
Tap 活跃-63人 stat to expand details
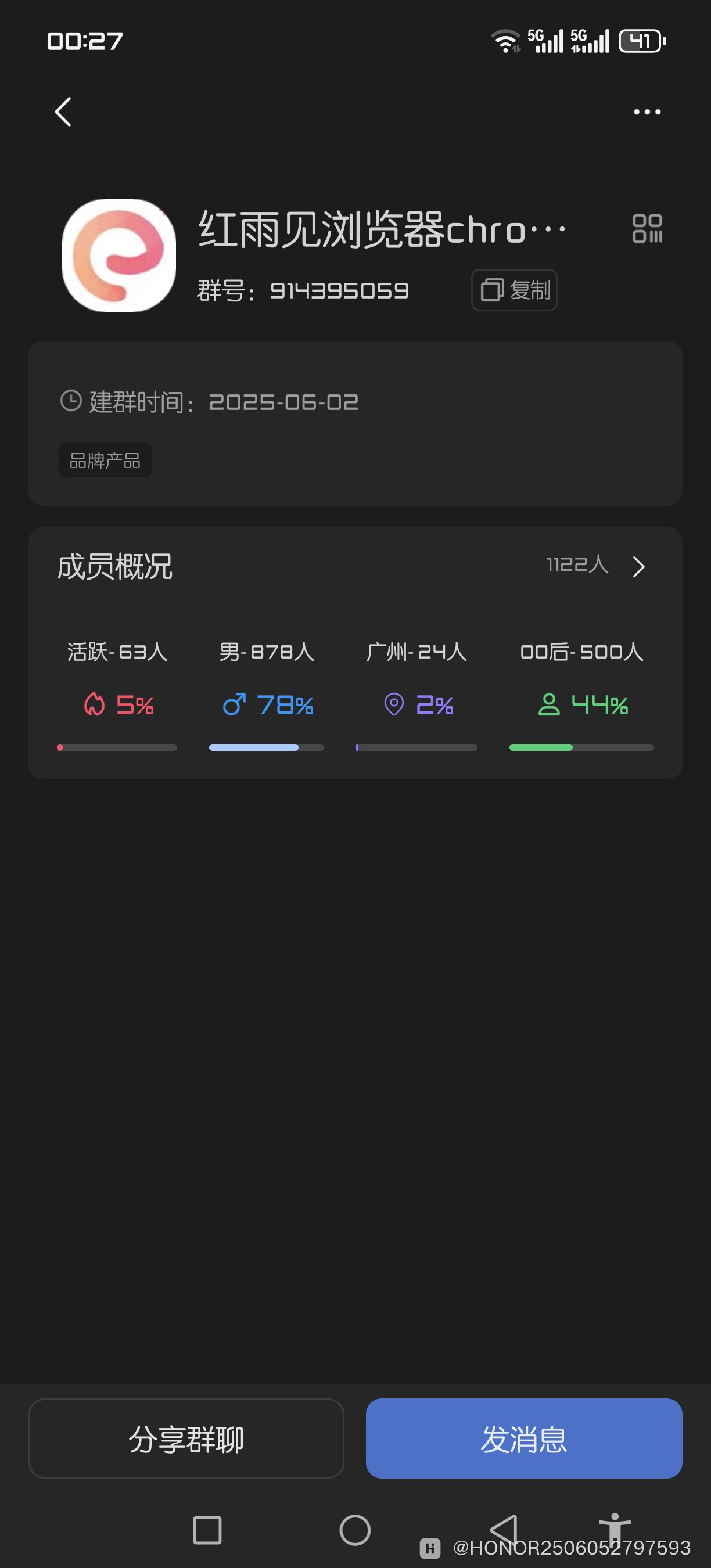(x=117, y=652)
